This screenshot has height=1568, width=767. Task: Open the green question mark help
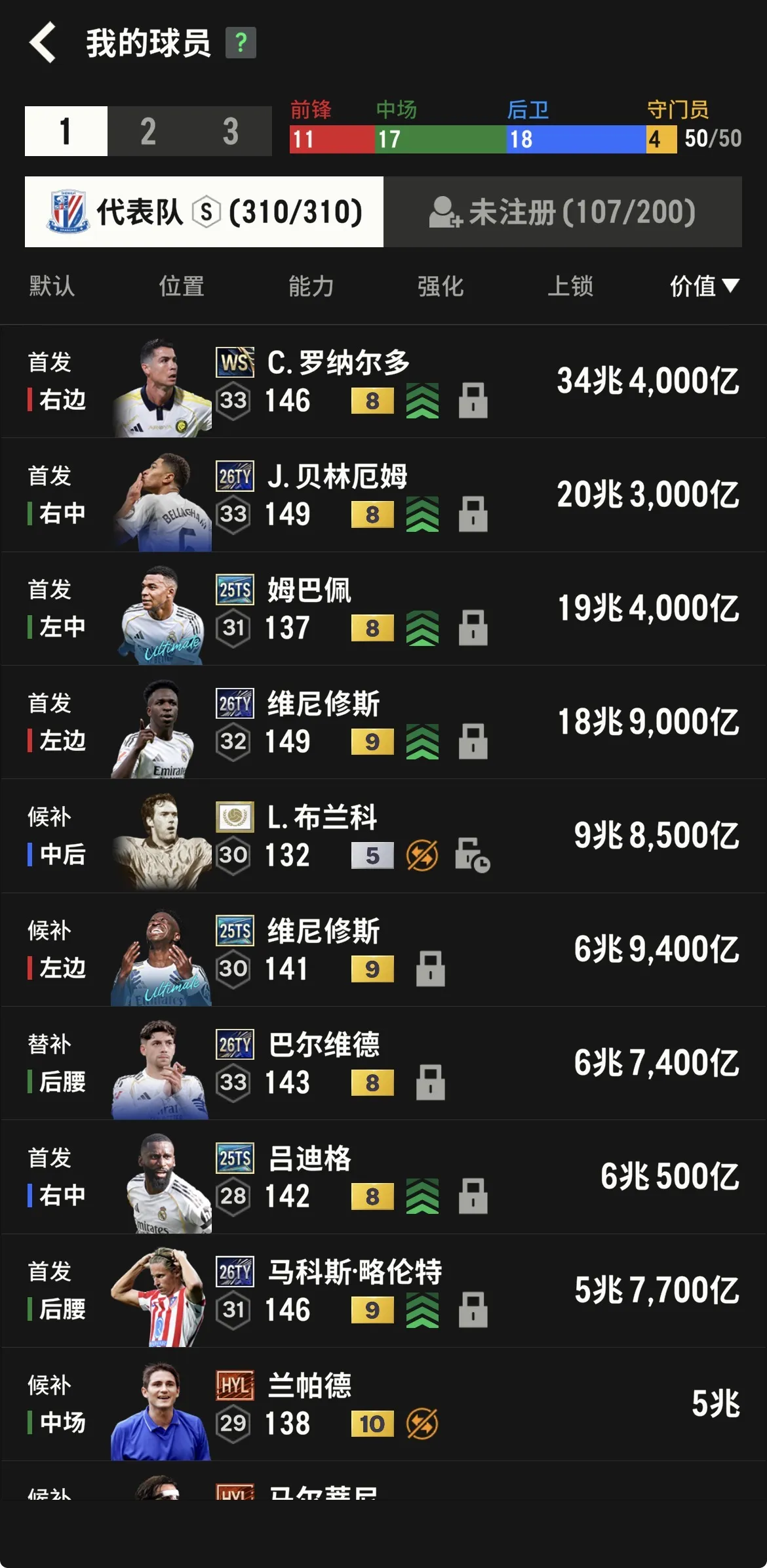click(x=241, y=43)
